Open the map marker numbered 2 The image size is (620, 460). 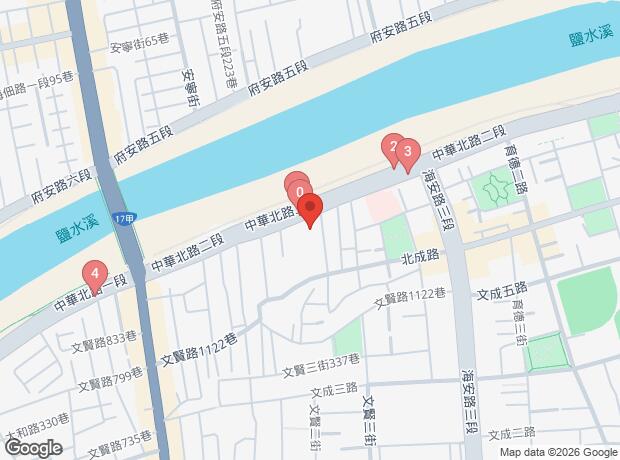[x=393, y=147]
